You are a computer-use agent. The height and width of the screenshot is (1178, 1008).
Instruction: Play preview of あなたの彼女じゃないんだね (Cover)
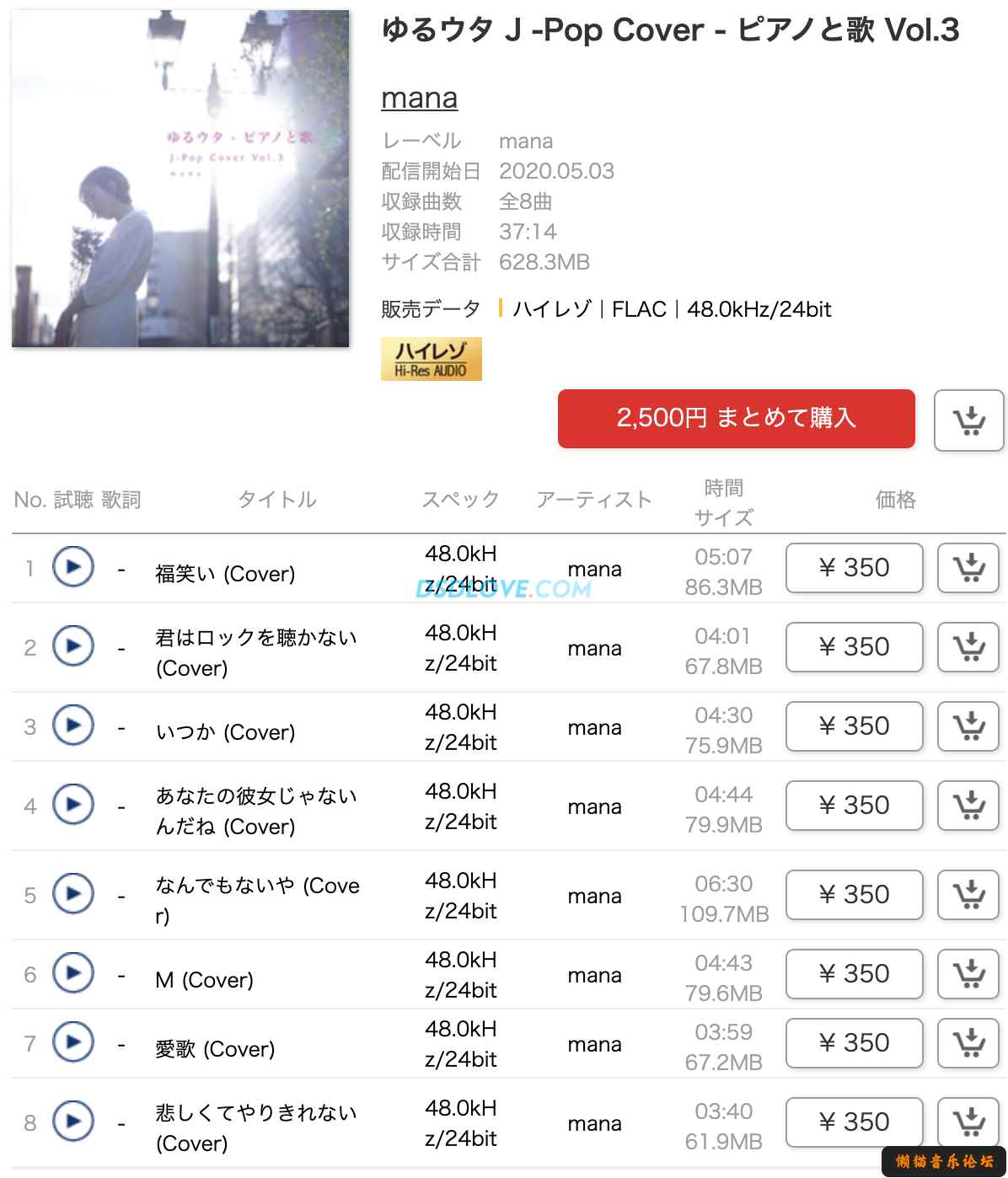[x=73, y=805]
